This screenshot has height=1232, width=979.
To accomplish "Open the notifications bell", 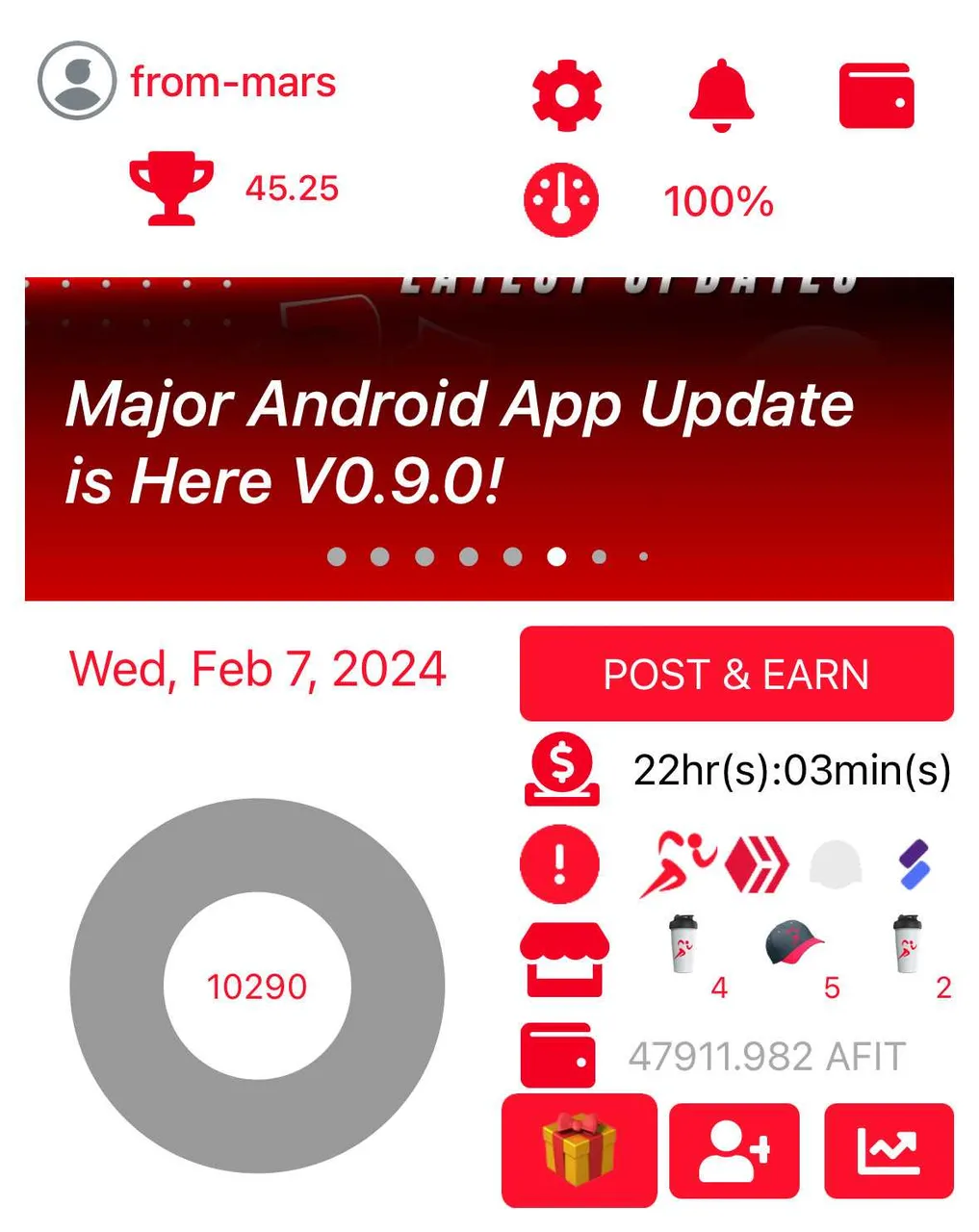I will pos(721,95).
